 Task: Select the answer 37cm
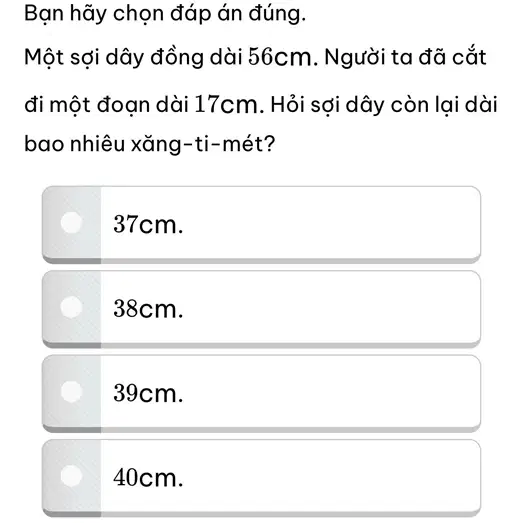point(261,224)
